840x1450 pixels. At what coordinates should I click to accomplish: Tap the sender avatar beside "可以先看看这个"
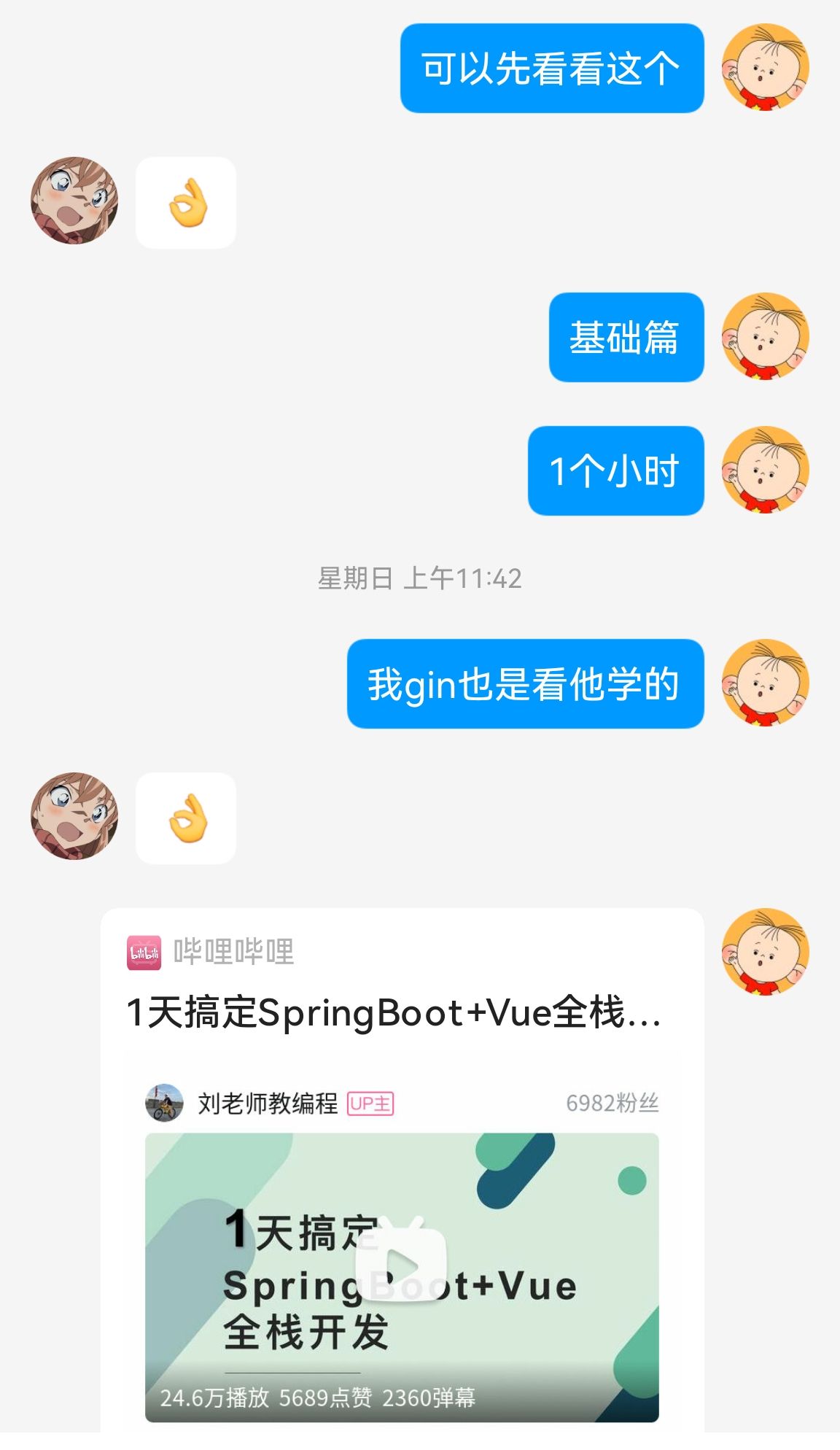click(765, 68)
